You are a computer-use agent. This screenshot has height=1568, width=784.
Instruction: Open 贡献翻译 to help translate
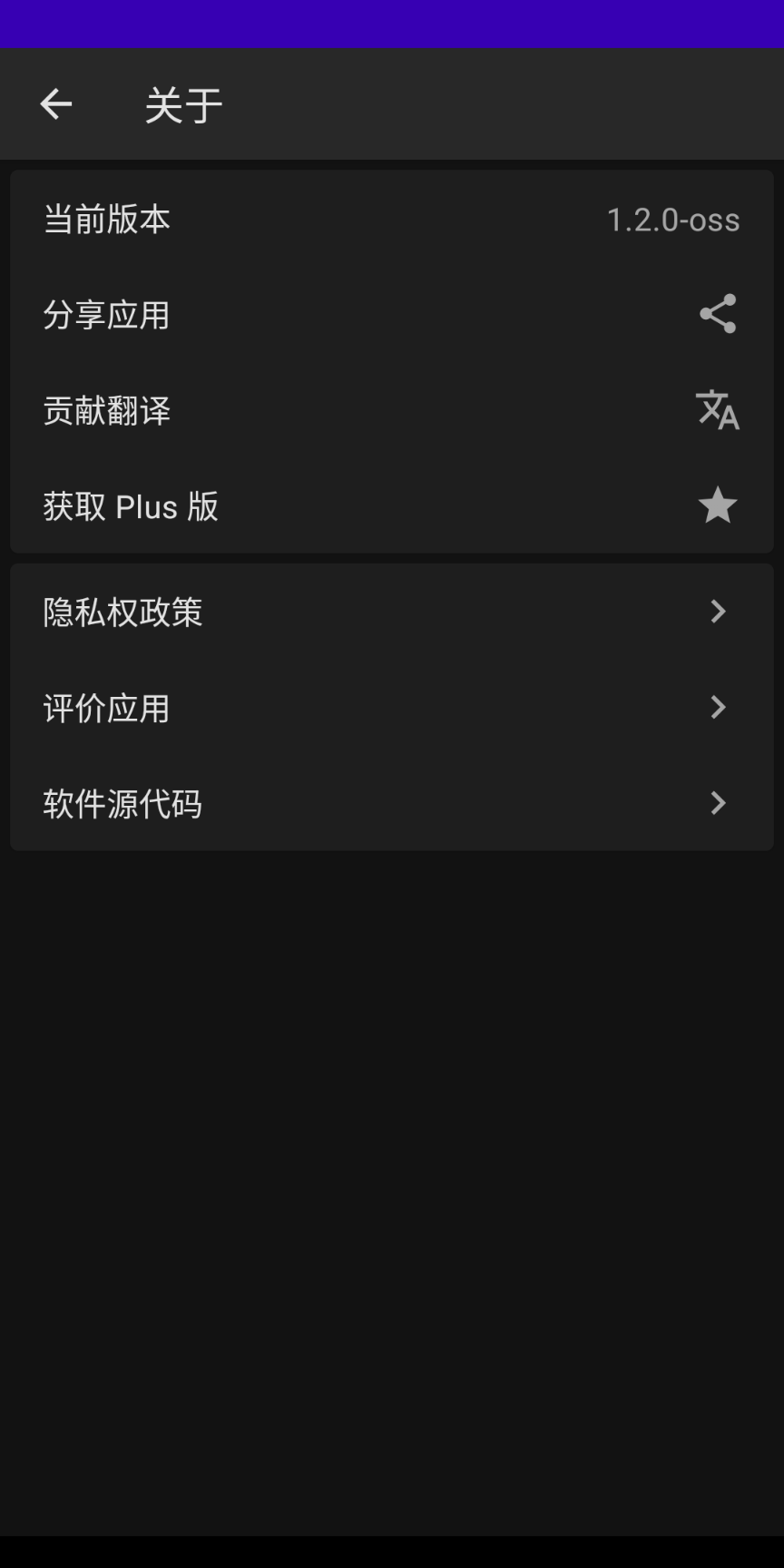[x=391, y=410]
